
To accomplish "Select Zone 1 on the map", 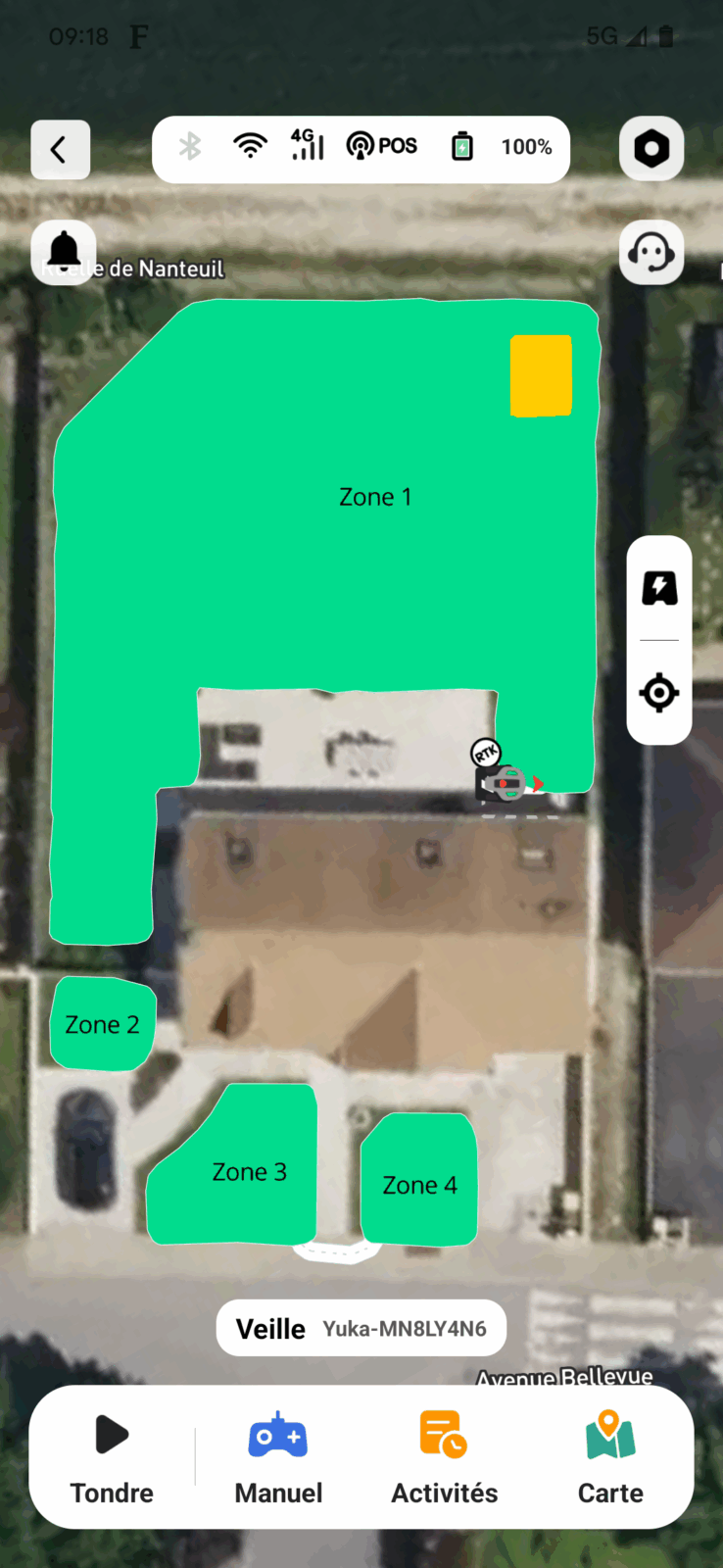I will (x=375, y=497).
